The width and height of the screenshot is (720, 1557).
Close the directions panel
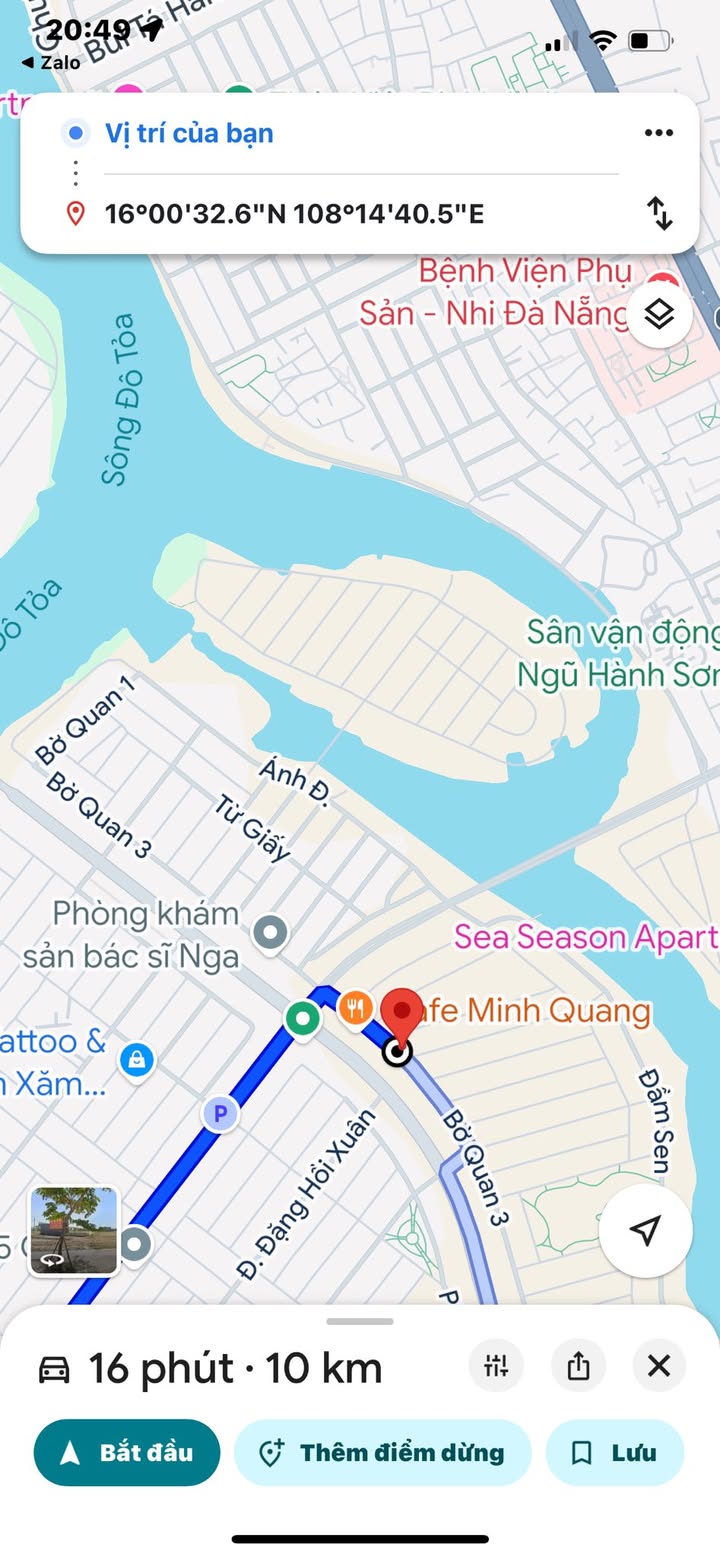tap(659, 1366)
